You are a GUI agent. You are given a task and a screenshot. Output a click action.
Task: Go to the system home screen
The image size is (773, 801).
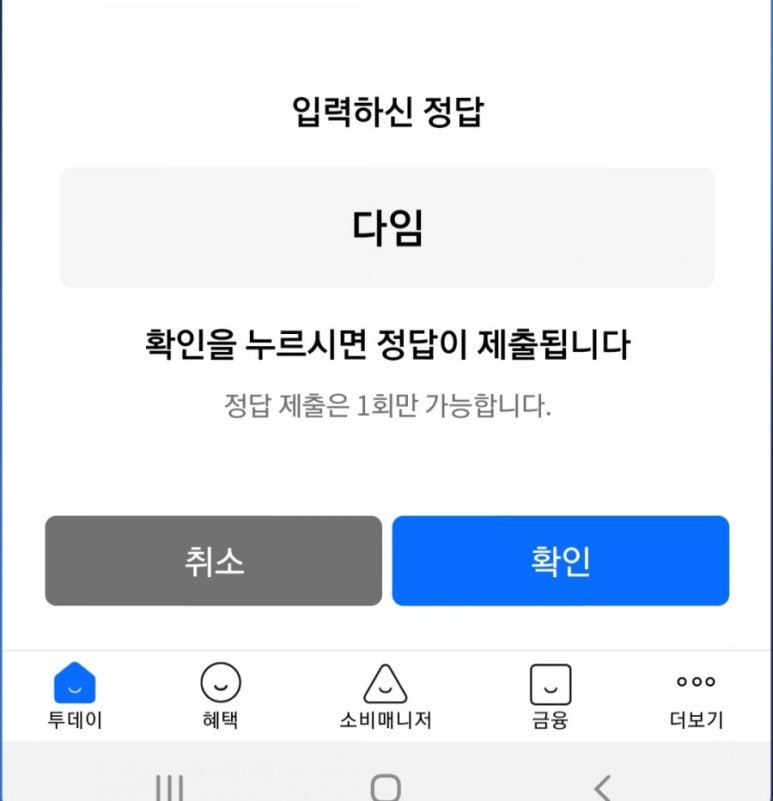[x=386, y=787]
